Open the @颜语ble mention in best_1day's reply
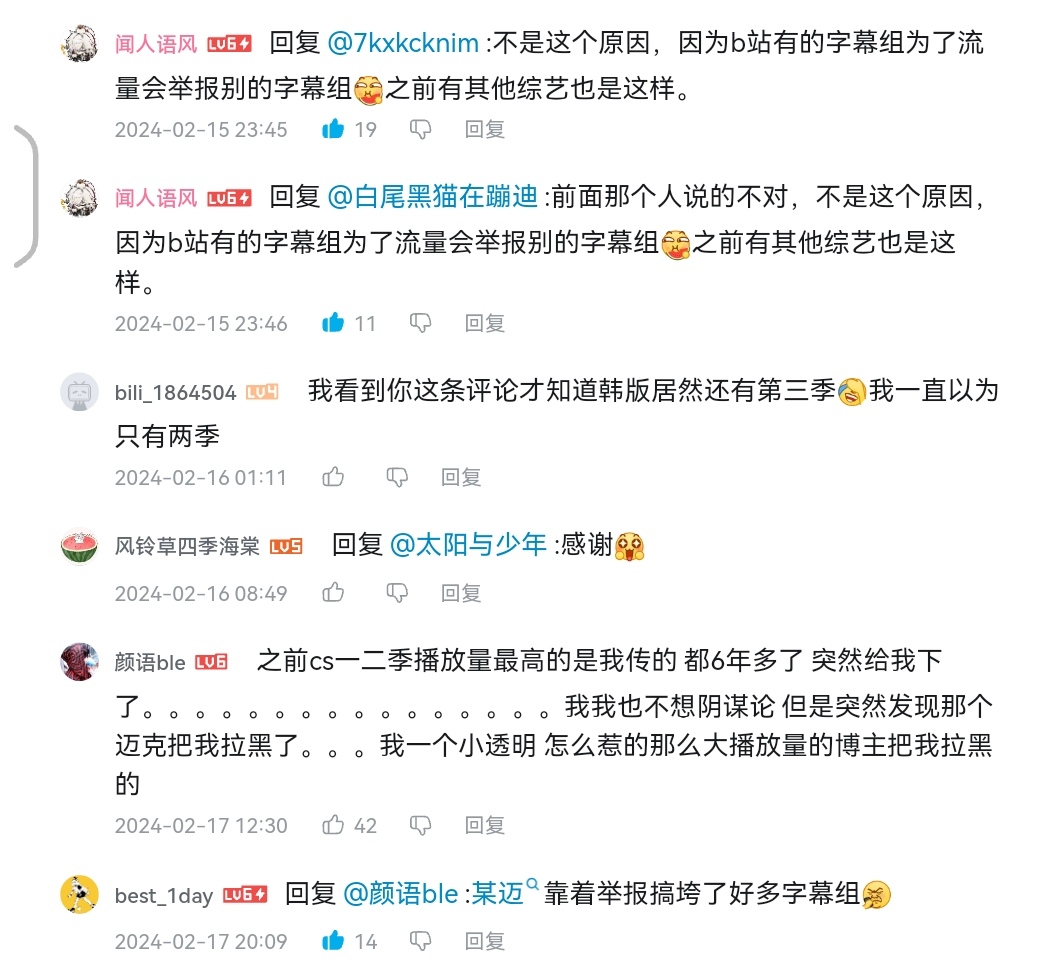1039x967 pixels. pyautogui.click(x=400, y=893)
